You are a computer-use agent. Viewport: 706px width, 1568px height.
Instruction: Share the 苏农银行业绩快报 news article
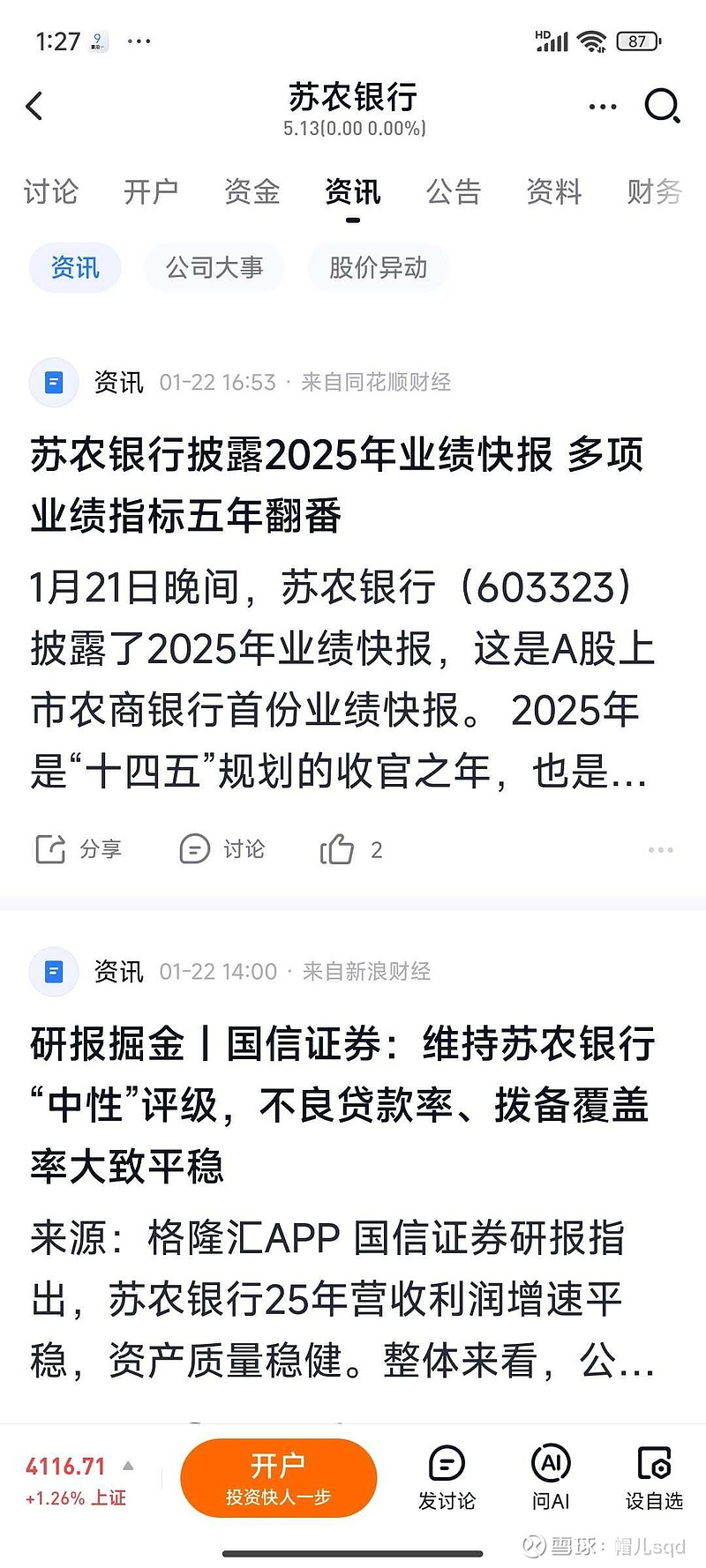78,849
